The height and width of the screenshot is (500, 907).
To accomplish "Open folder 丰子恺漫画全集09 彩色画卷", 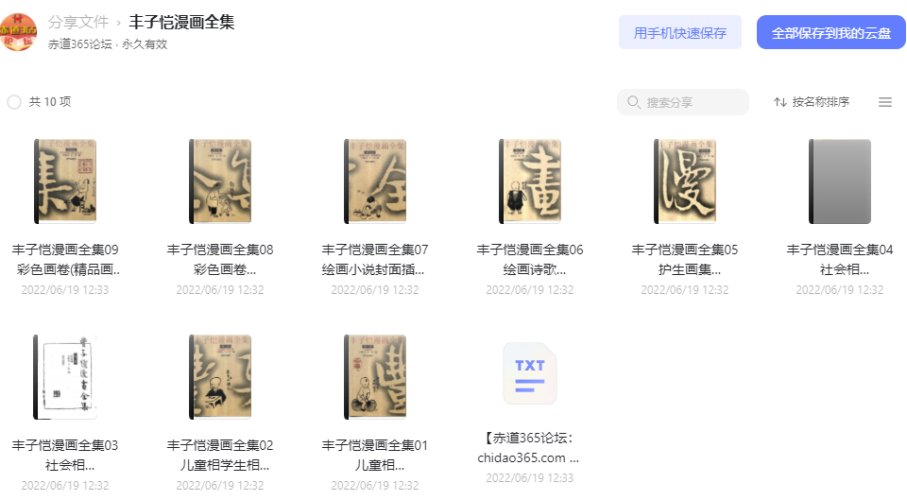I will pos(65,182).
